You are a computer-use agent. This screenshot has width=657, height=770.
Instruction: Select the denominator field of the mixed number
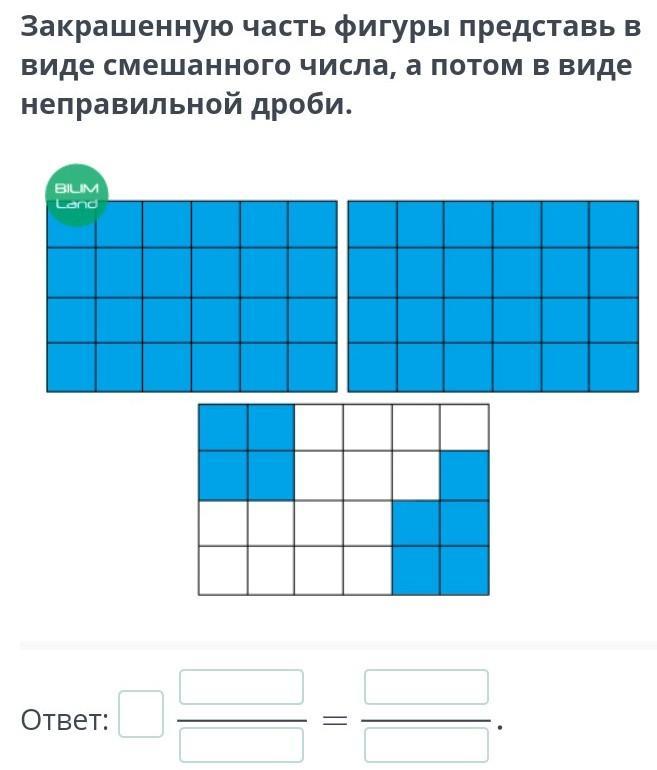click(241, 745)
